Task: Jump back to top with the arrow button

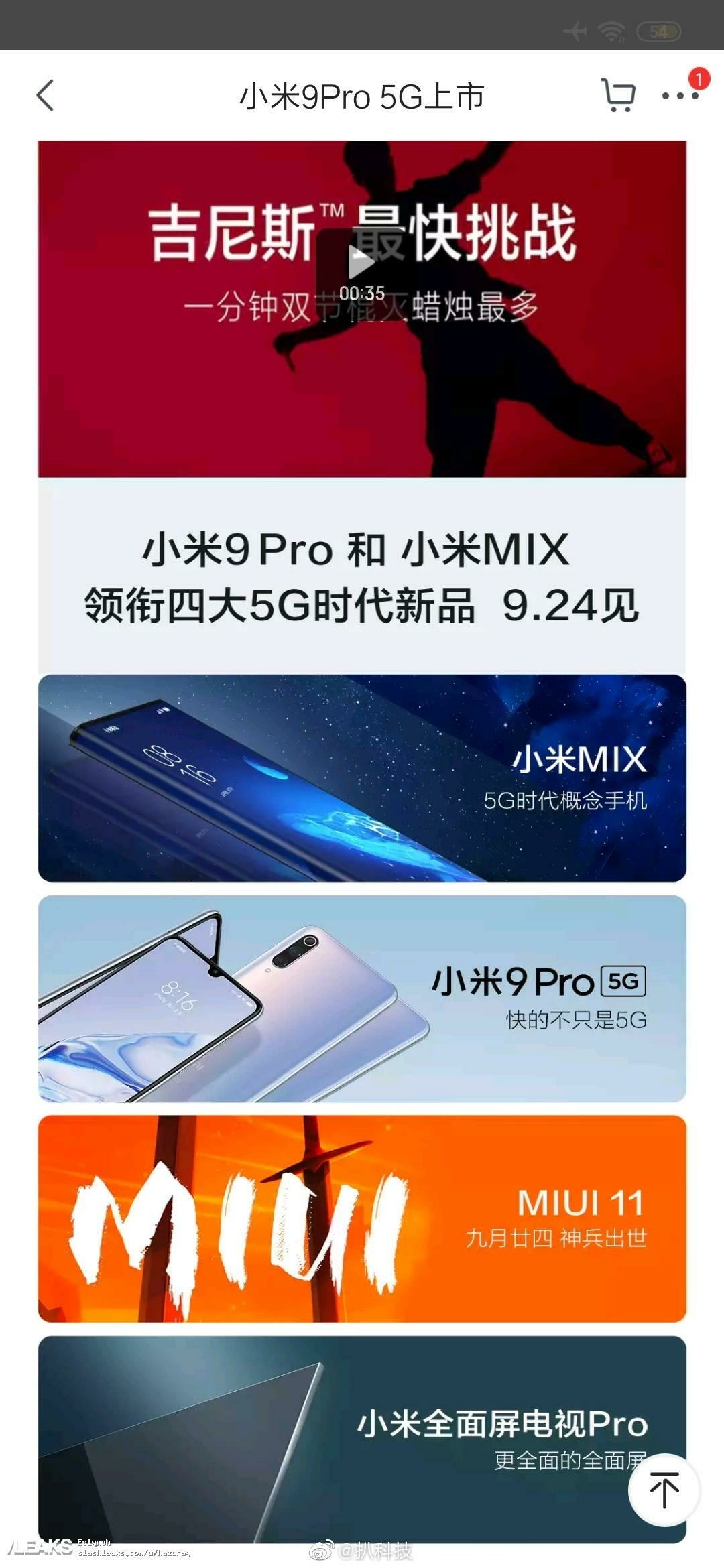Action: coord(664,1490)
